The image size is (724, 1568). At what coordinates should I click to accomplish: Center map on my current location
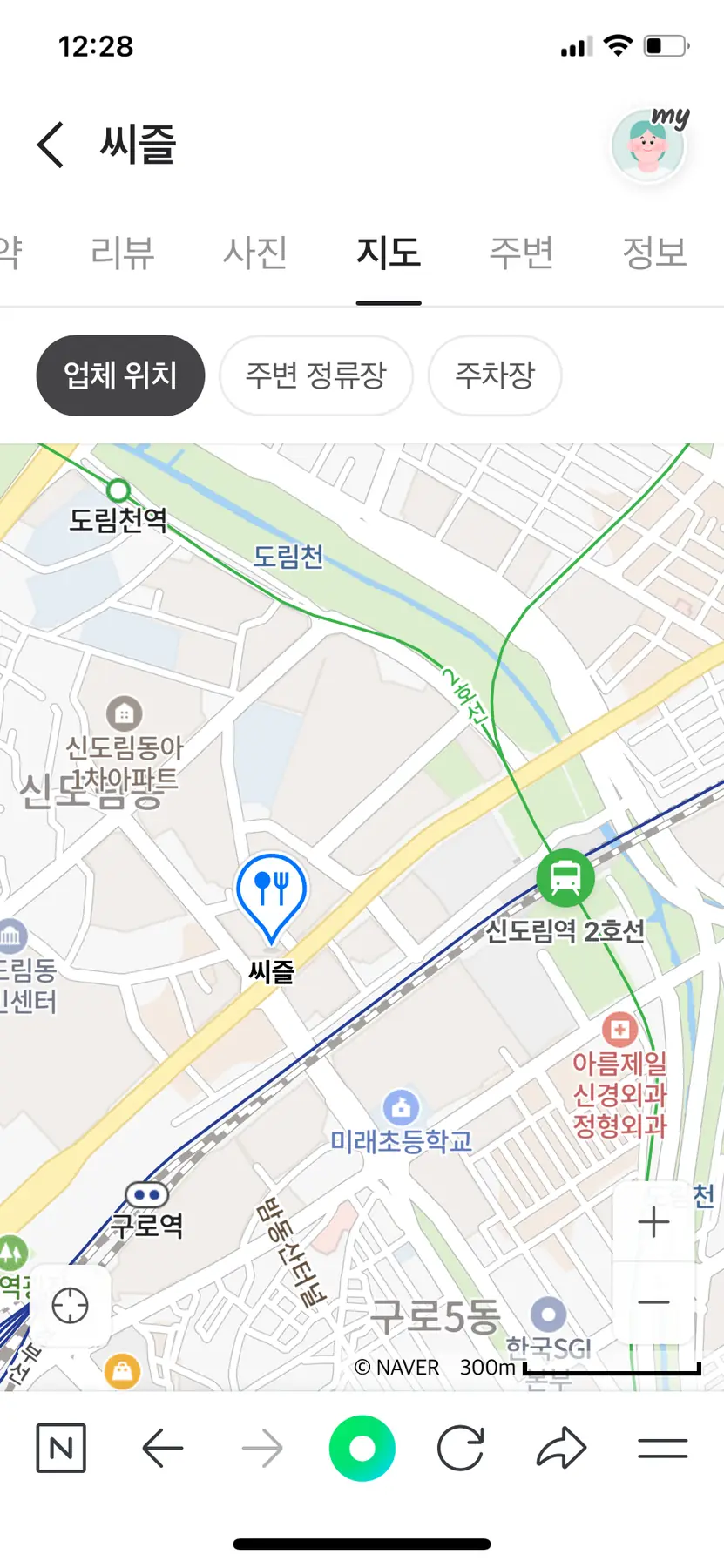71,1306
